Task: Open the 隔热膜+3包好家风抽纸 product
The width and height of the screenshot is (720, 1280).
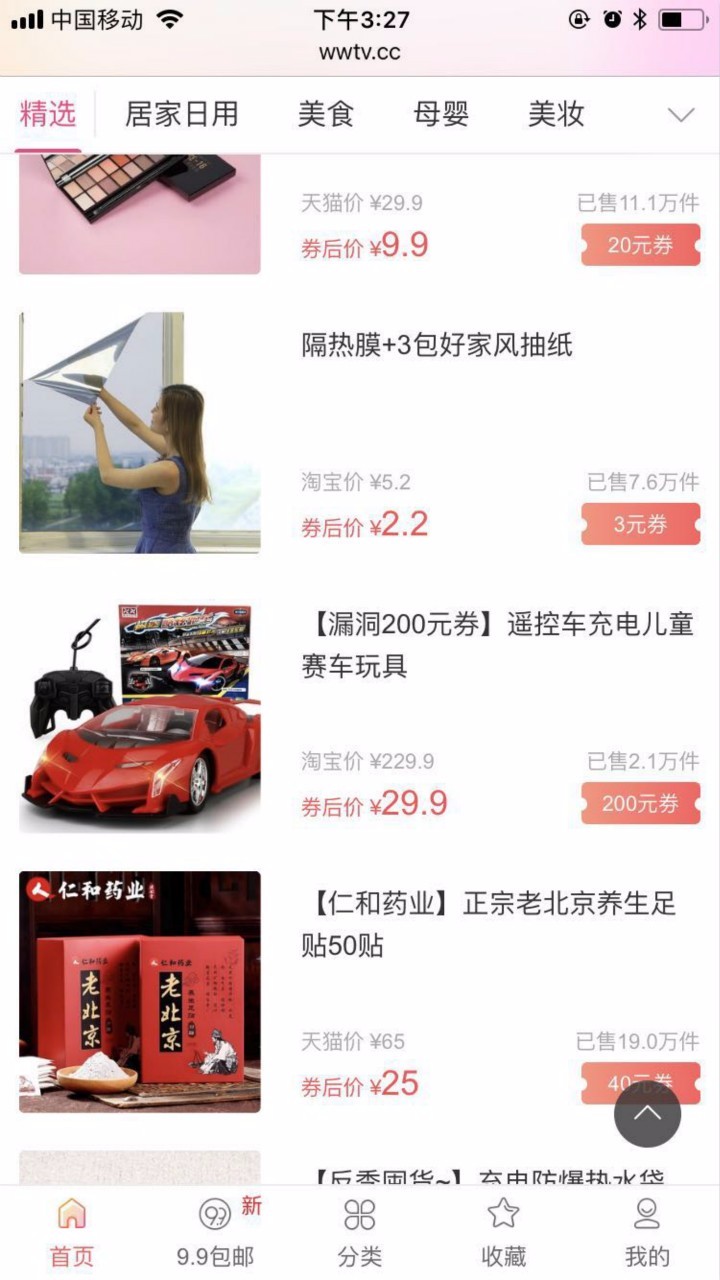Action: pos(437,346)
